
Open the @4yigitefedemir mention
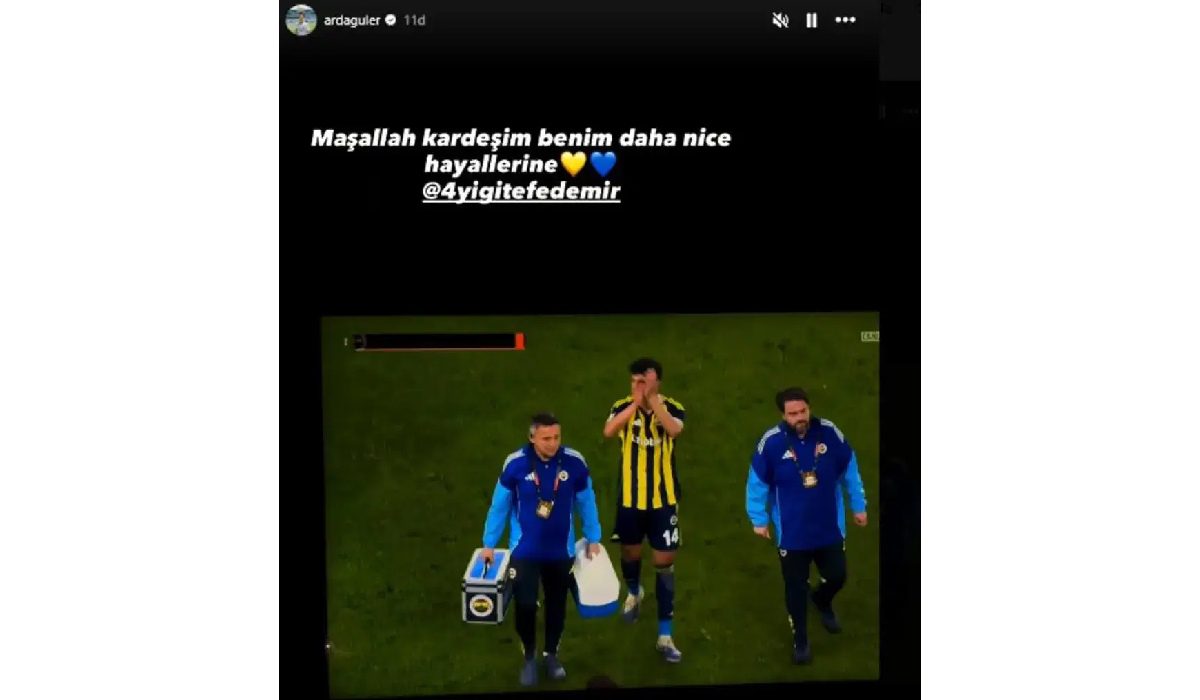pyautogui.click(x=521, y=191)
